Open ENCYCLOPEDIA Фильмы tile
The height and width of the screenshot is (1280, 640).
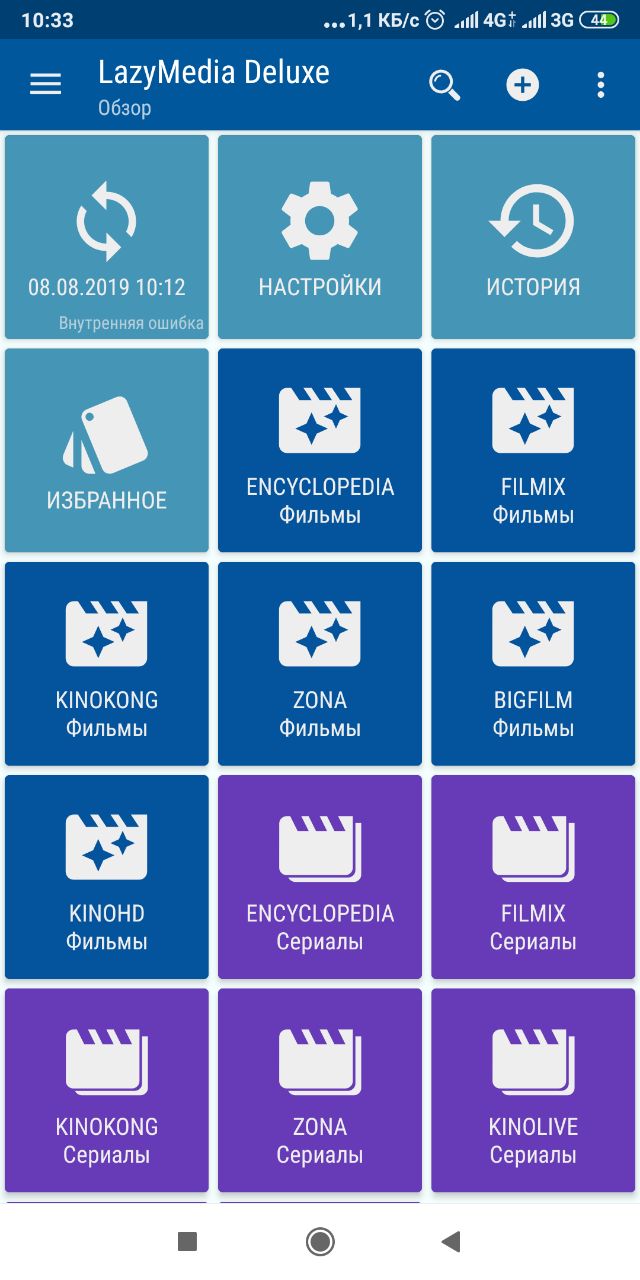tap(320, 450)
